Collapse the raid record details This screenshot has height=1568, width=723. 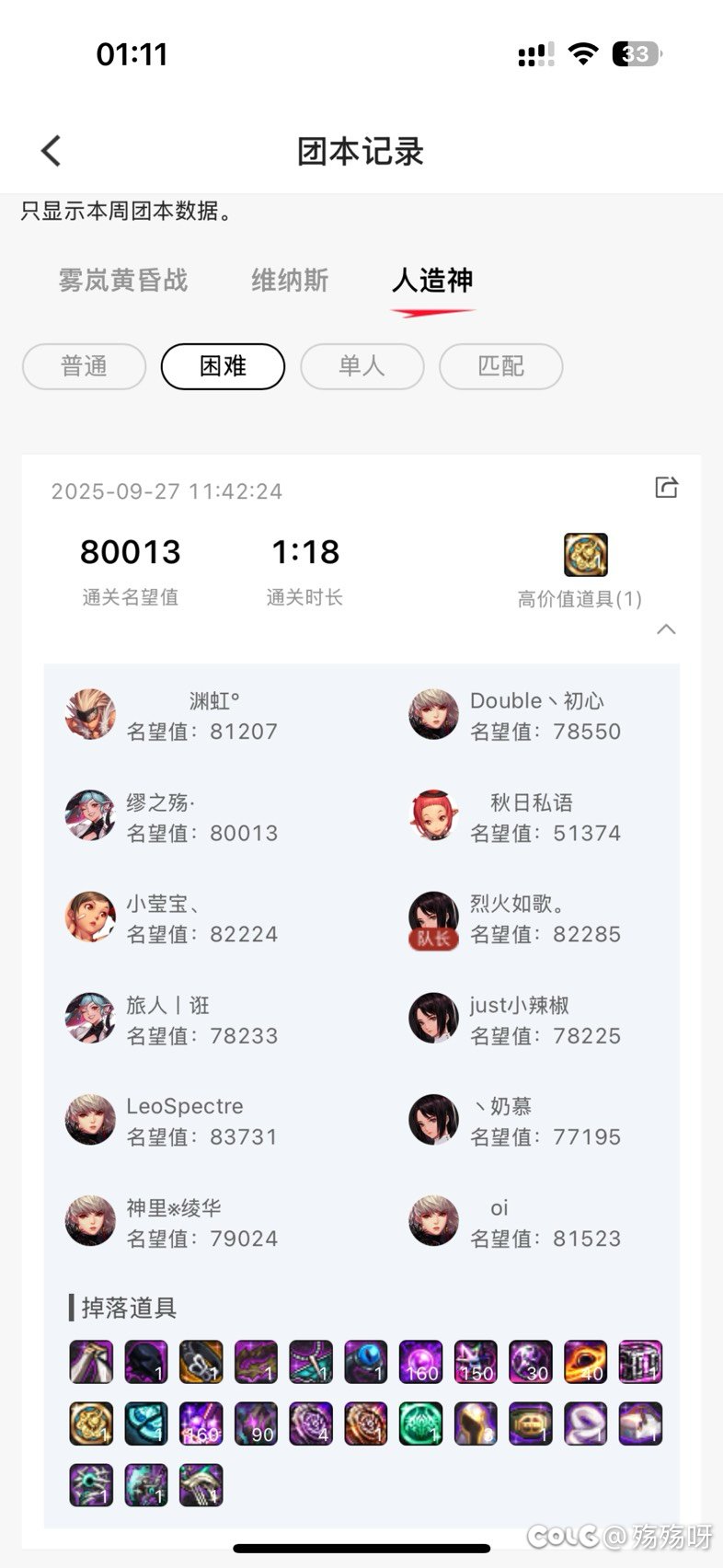pyautogui.click(x=667, y=629)
